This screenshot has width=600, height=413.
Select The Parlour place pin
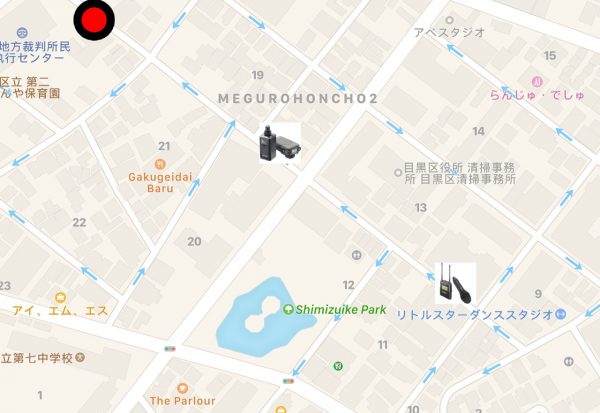click(180, 386)
